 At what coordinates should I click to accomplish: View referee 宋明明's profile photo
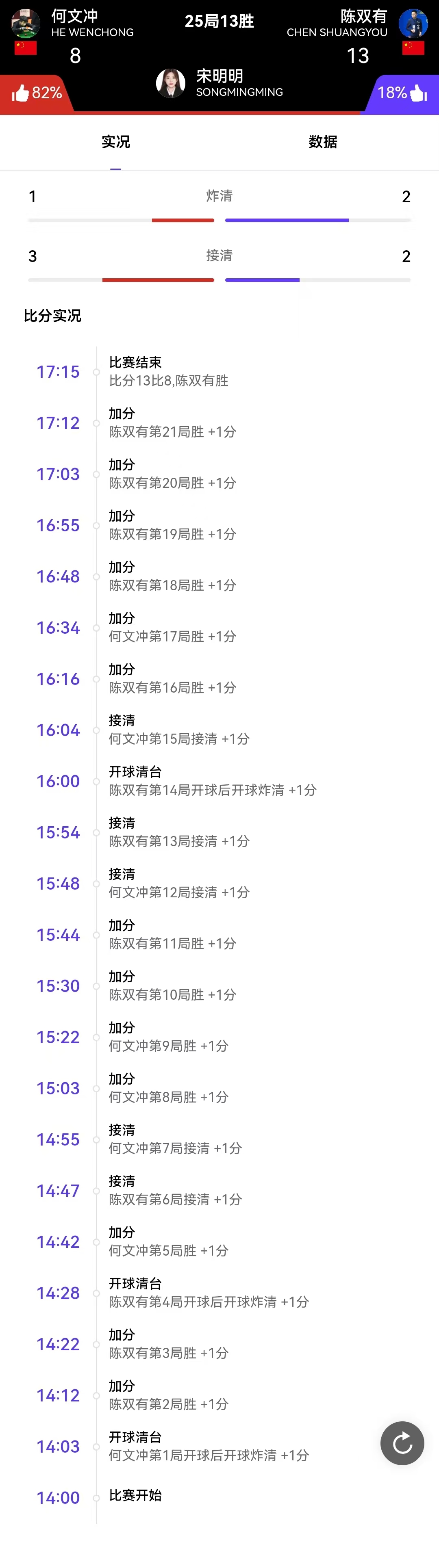170,83
